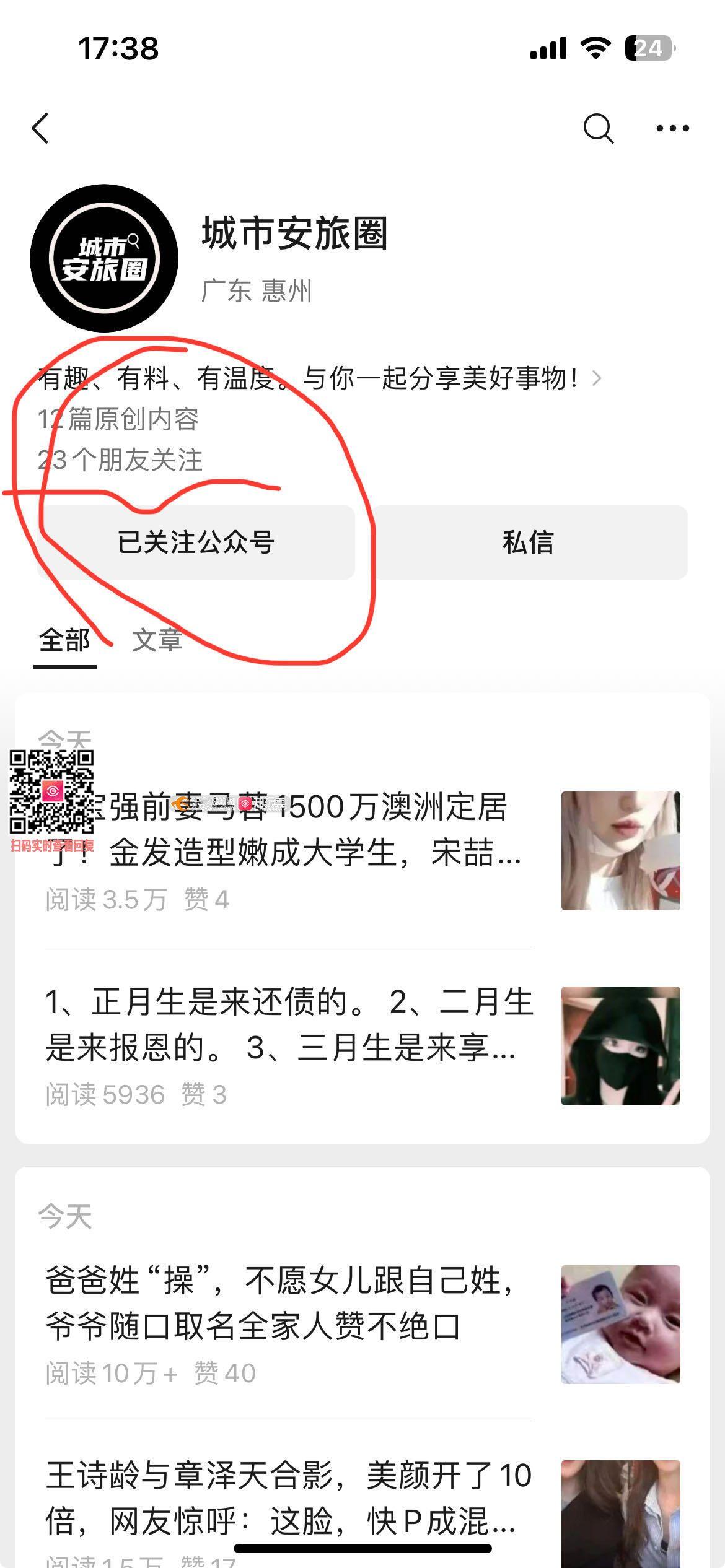The width and height of the screenshot is (725, 1568).
Task: Switch to the 文章 tab
Action: (x=157, y=640)
